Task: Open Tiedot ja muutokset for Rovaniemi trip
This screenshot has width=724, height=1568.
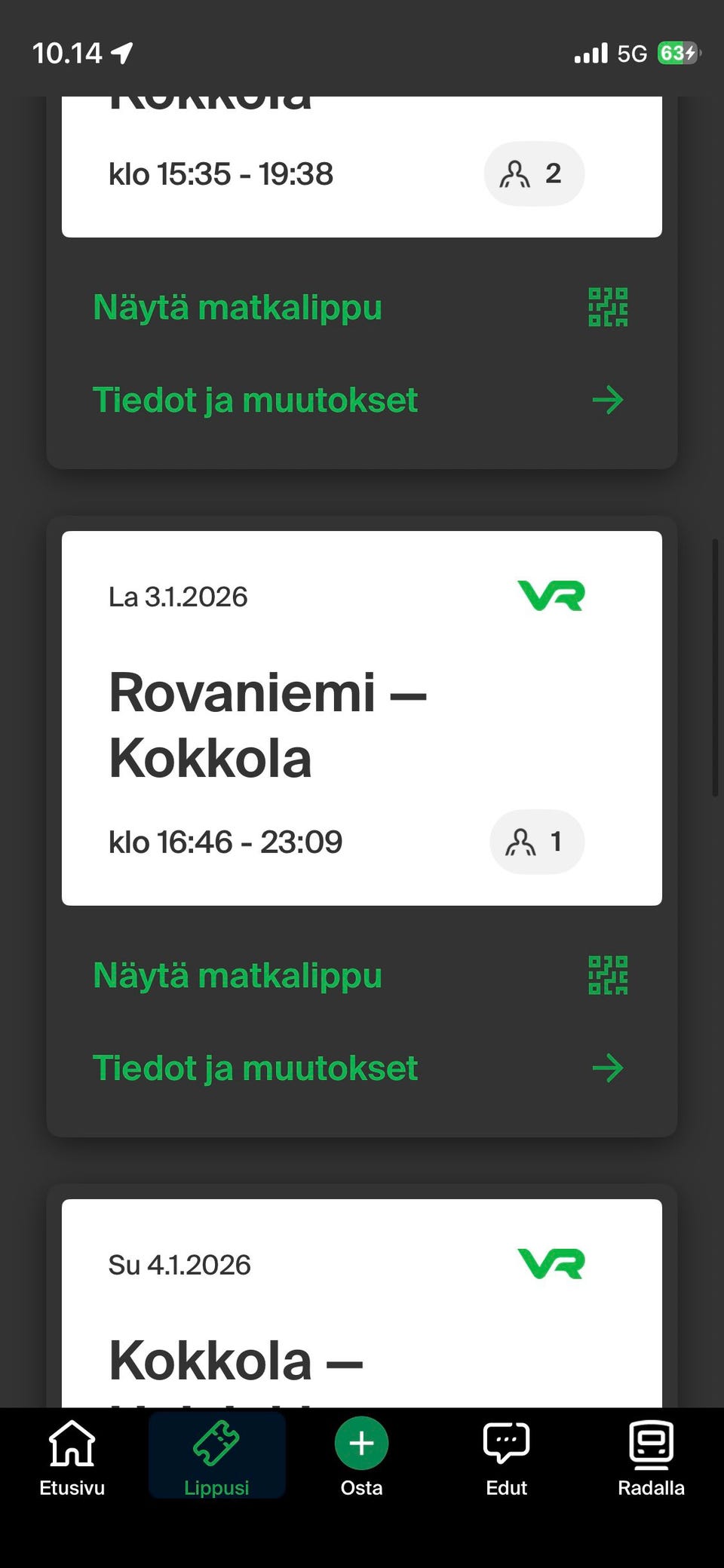Action: (255, 1067)
